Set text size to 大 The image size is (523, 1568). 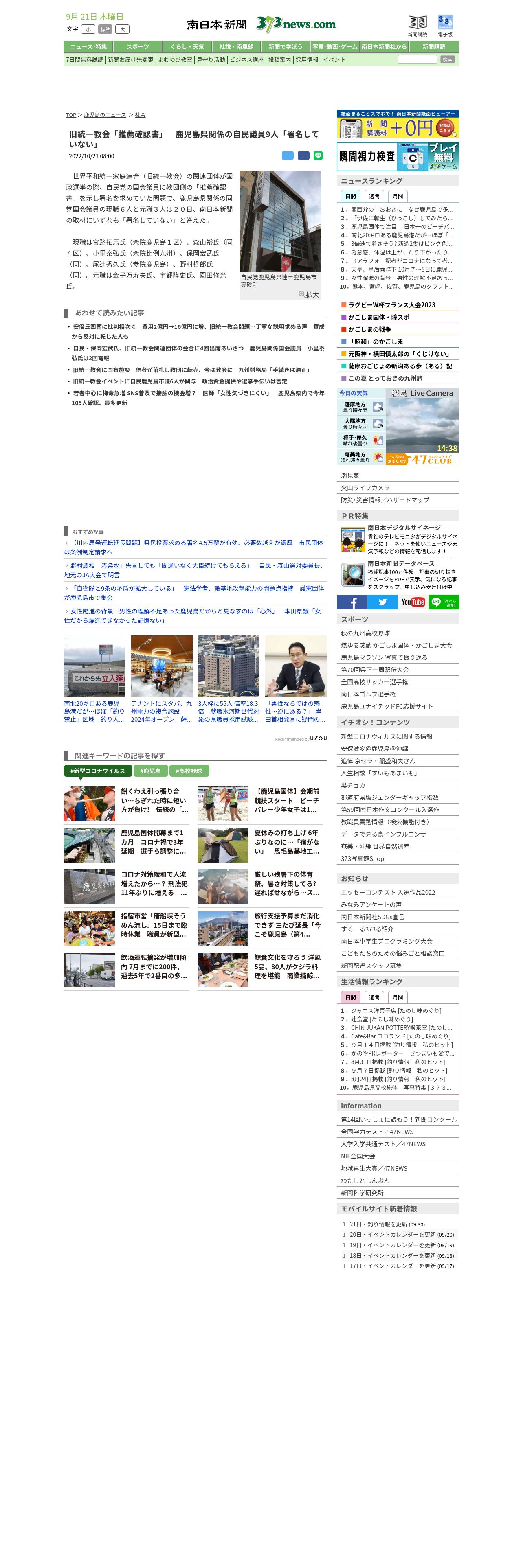click(122, 29)
